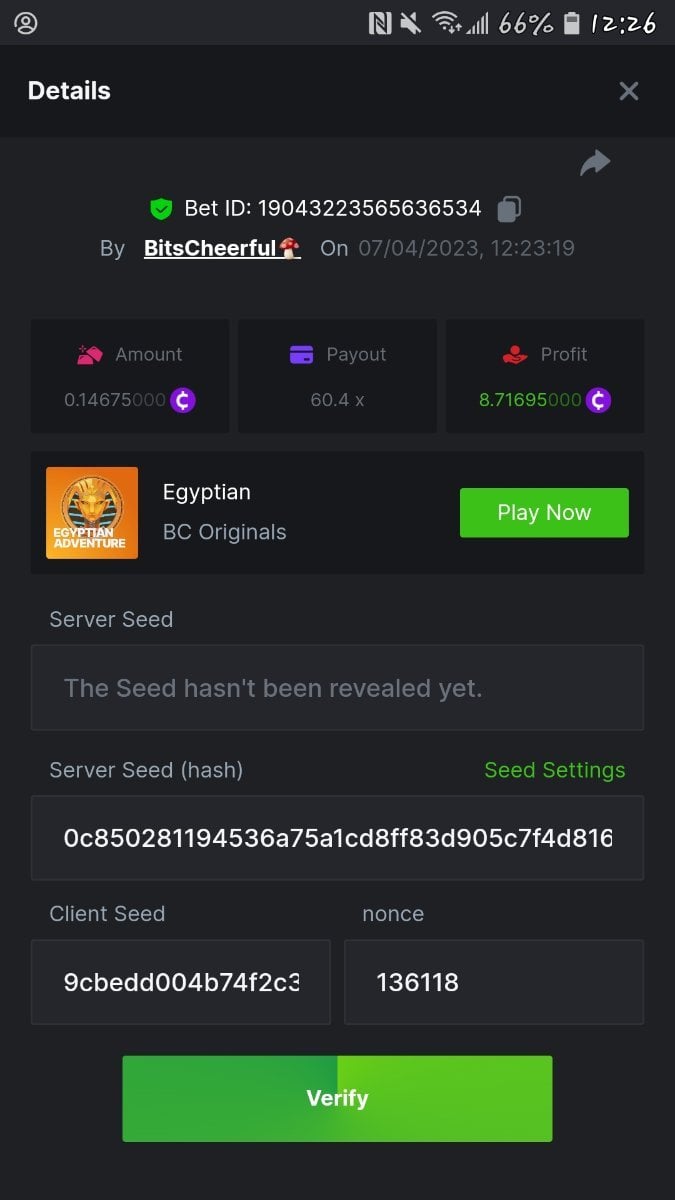Tap the Play Now button

pos(544,513)
